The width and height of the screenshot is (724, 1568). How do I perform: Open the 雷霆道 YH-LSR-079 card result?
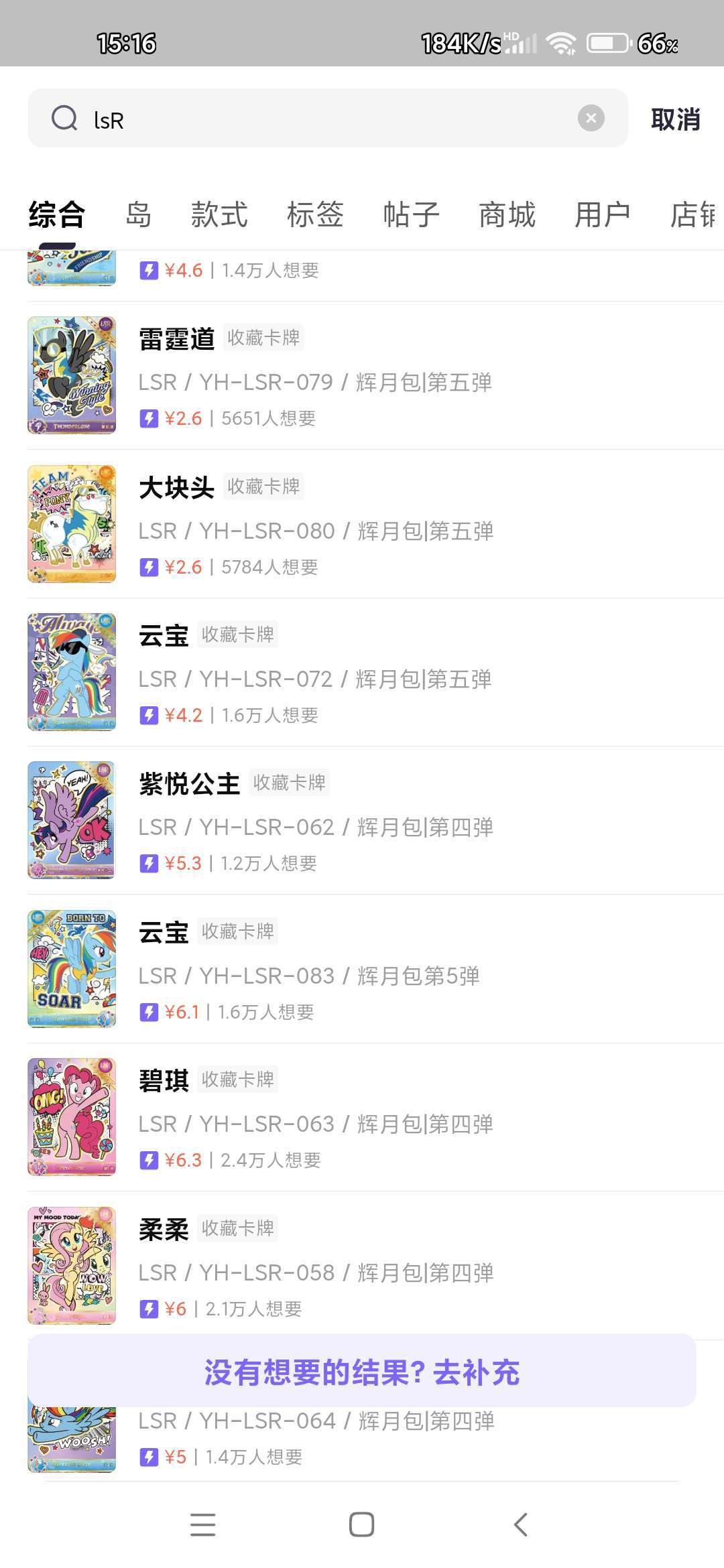click(x=362, y=376)
